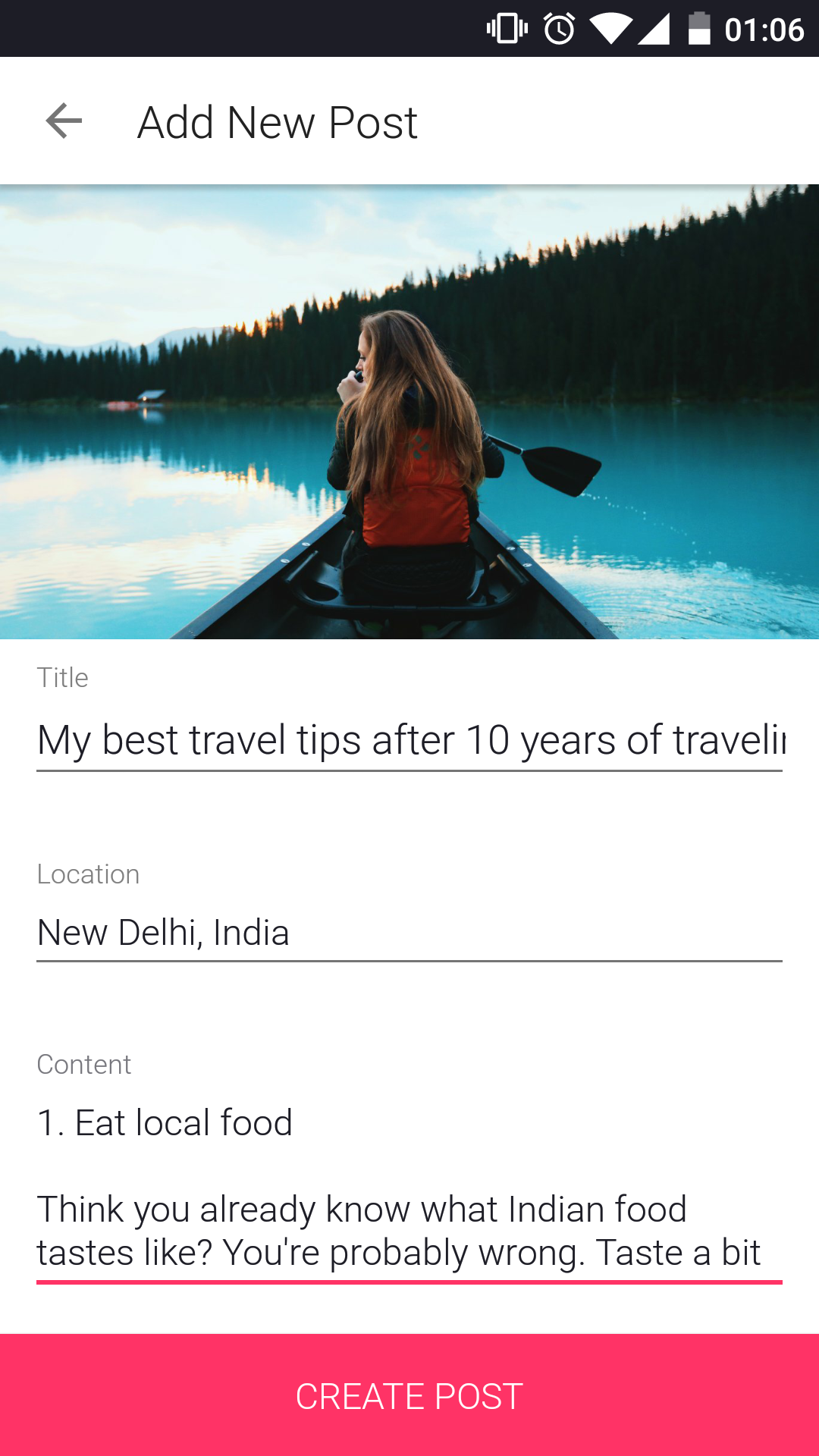Submit with the Create Post button

409,1395
